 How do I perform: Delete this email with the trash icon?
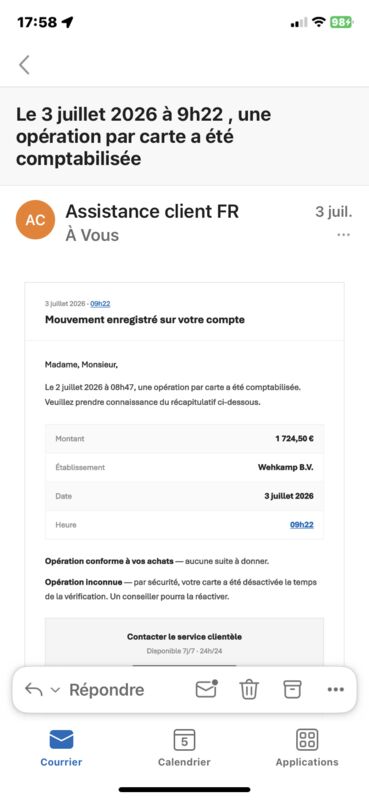click(x=249, y=690)
